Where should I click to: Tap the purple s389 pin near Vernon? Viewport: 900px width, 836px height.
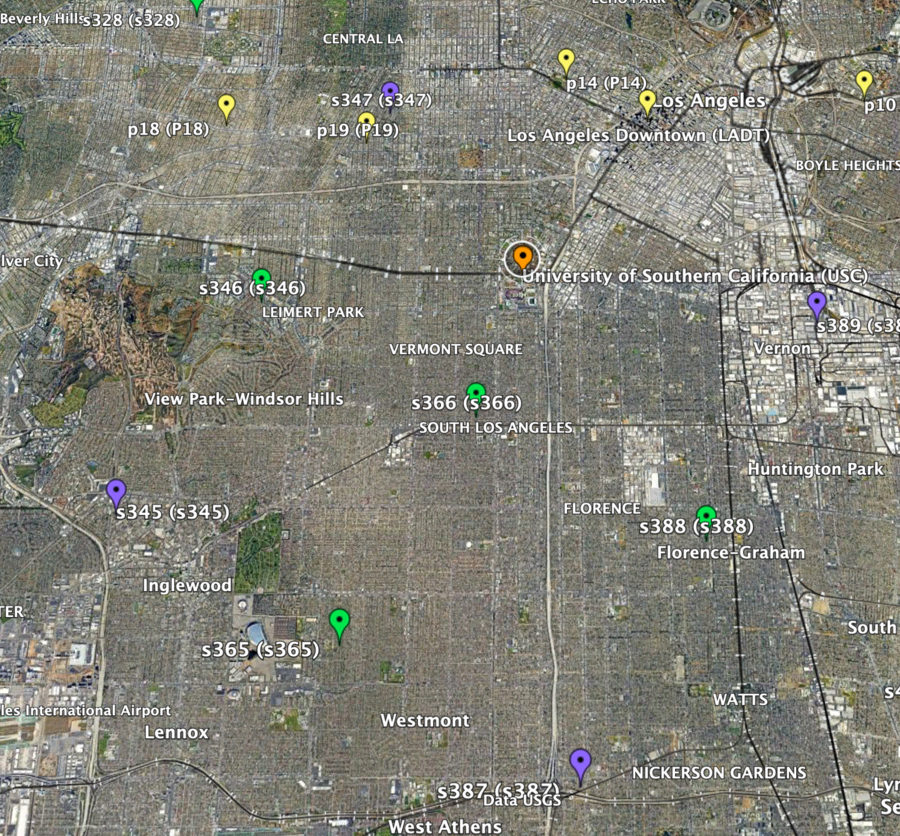(817, 301)
